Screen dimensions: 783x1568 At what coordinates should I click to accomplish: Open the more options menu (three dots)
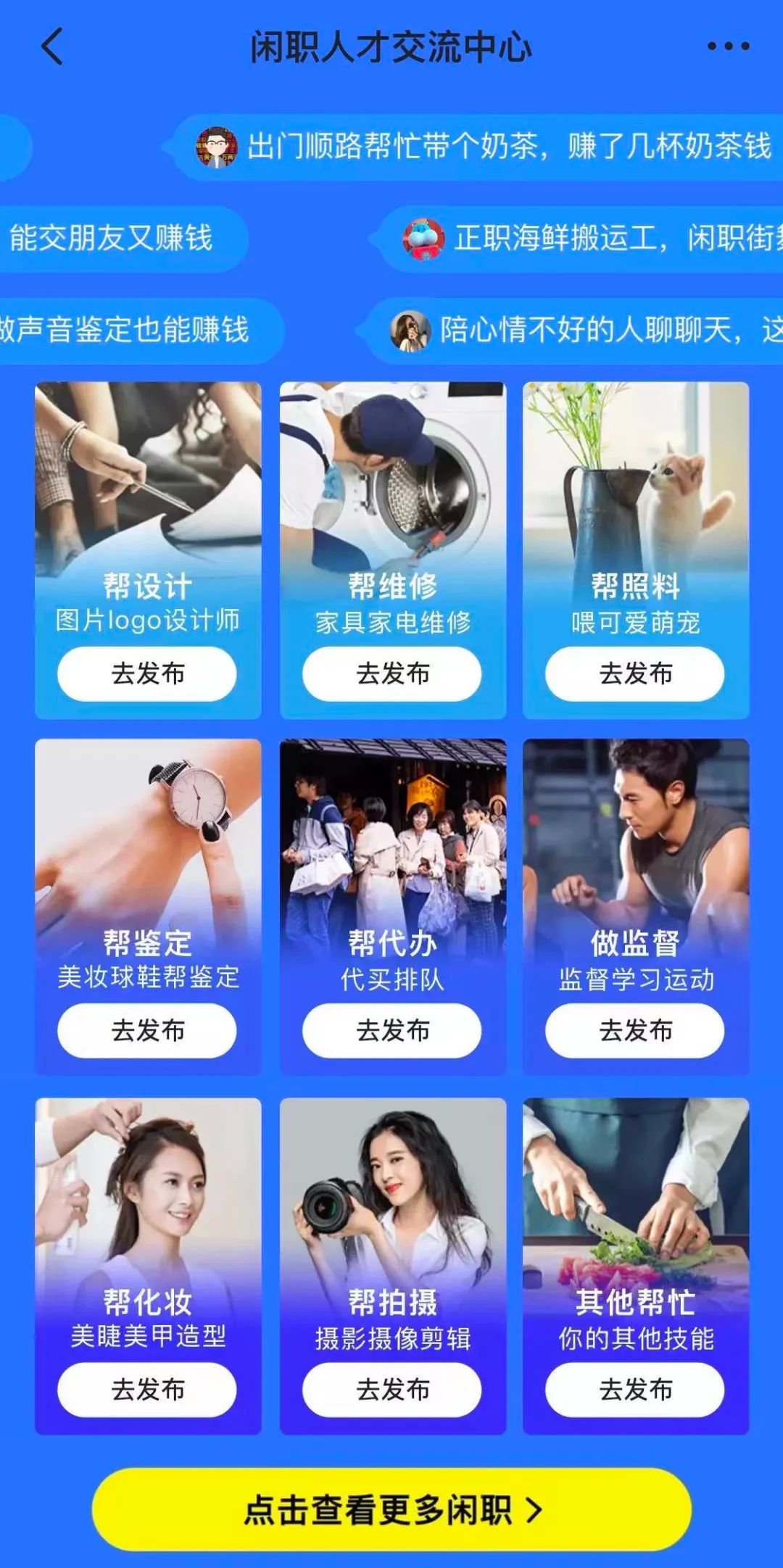(727, 47)
